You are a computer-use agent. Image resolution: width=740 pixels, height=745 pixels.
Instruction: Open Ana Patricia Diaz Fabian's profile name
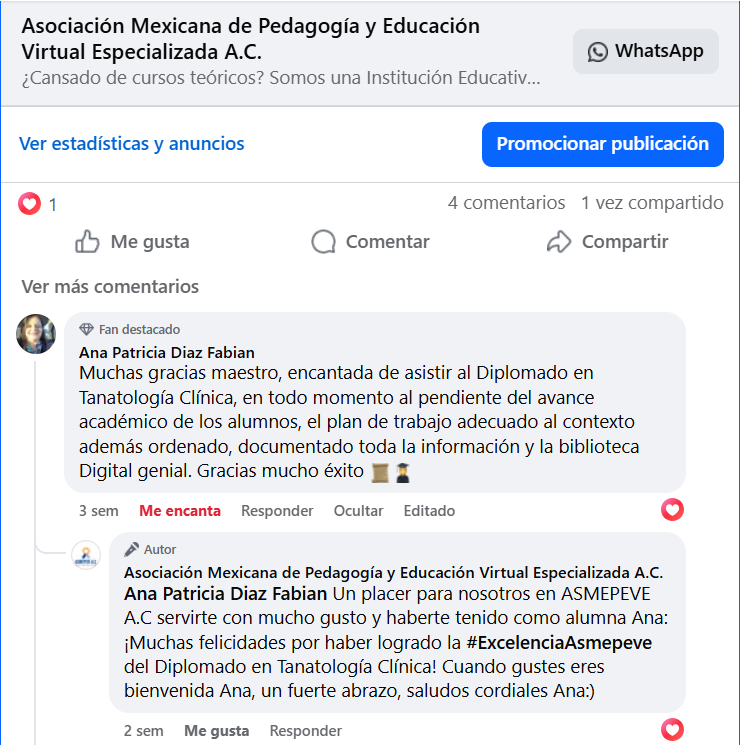[x=167, y=352]
